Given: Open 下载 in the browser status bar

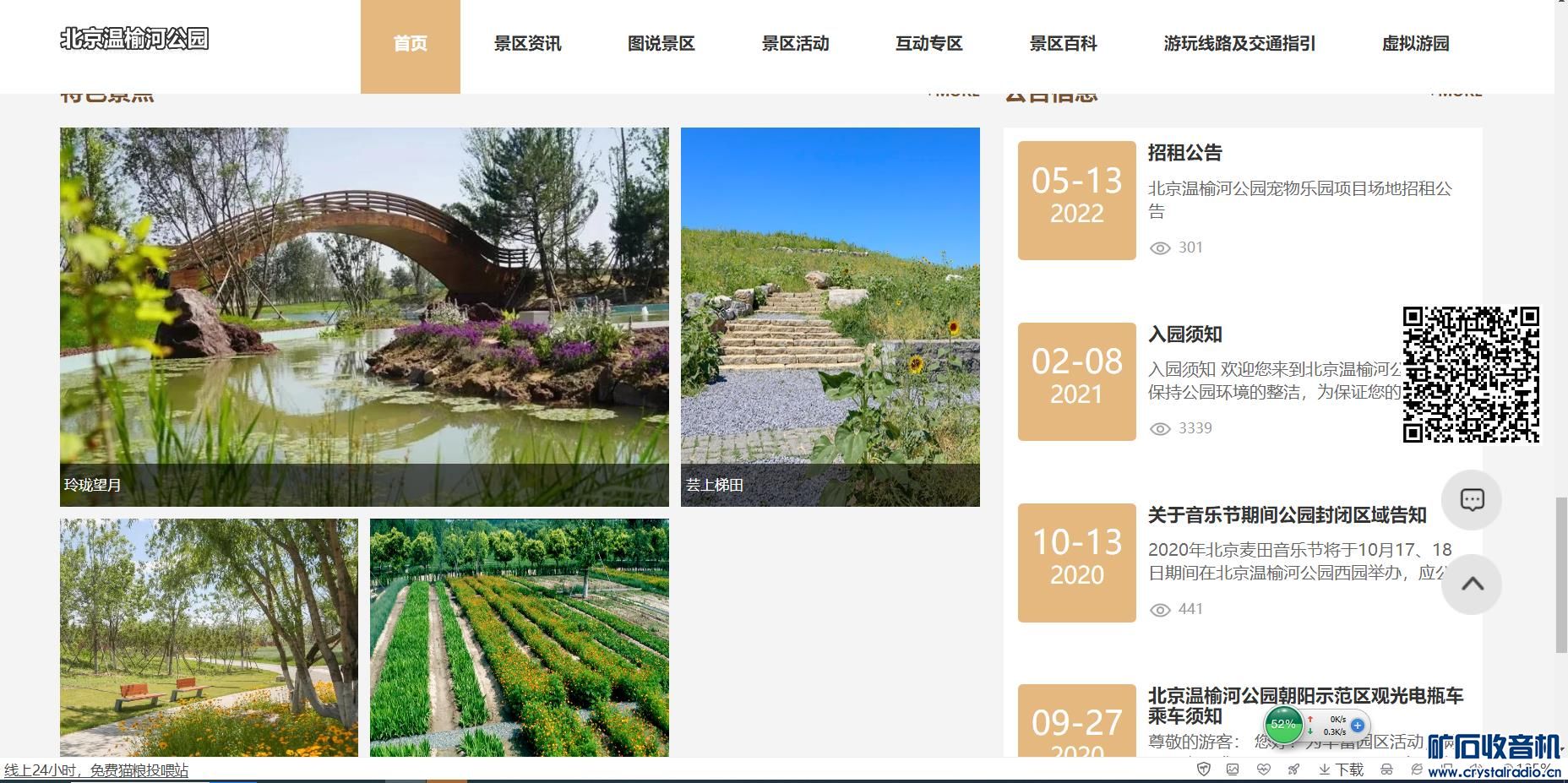Looking at the screenshot, I should click(1342, 769).
